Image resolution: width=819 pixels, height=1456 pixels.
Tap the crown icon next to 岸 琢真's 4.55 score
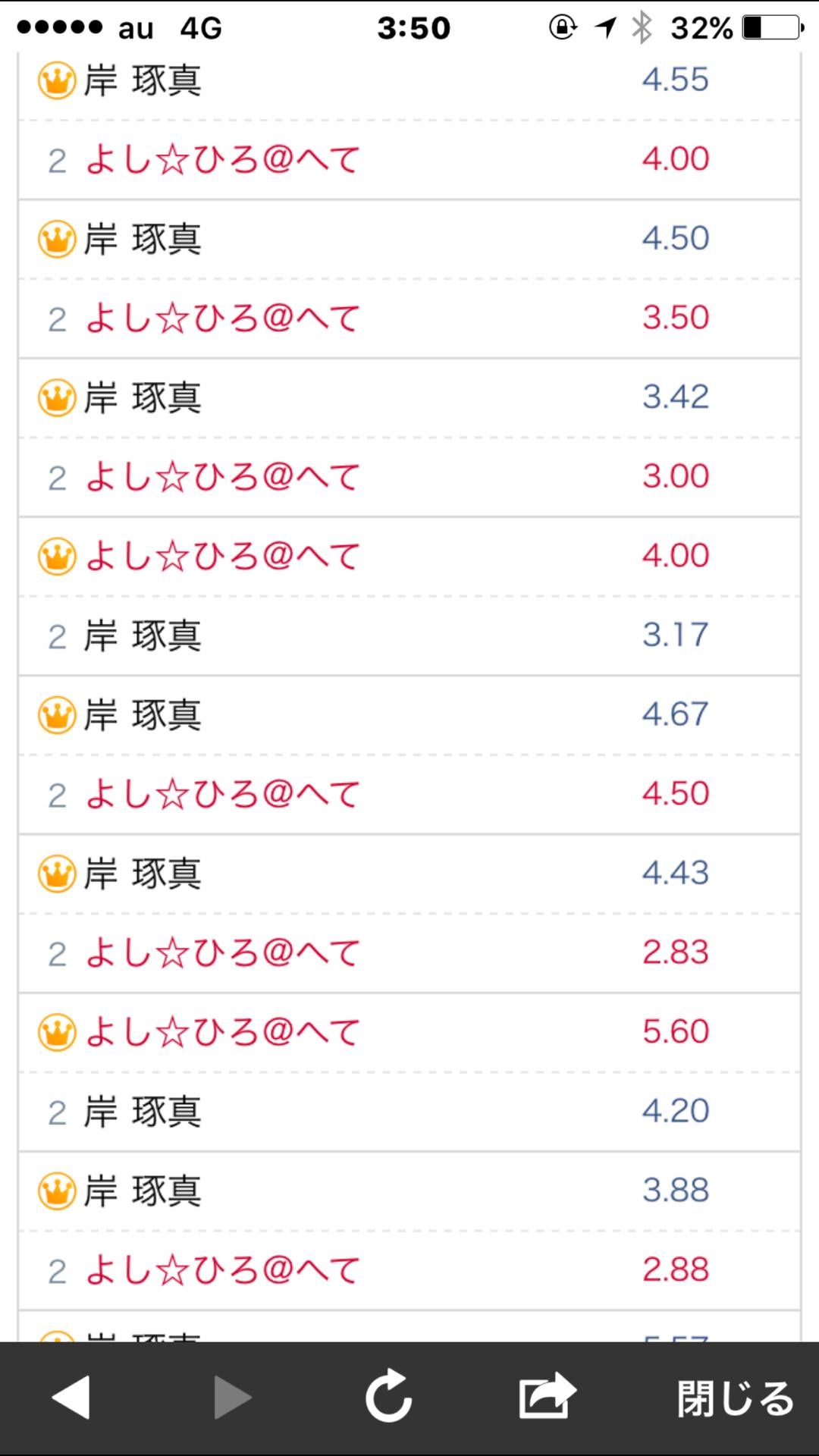(57, 78)
